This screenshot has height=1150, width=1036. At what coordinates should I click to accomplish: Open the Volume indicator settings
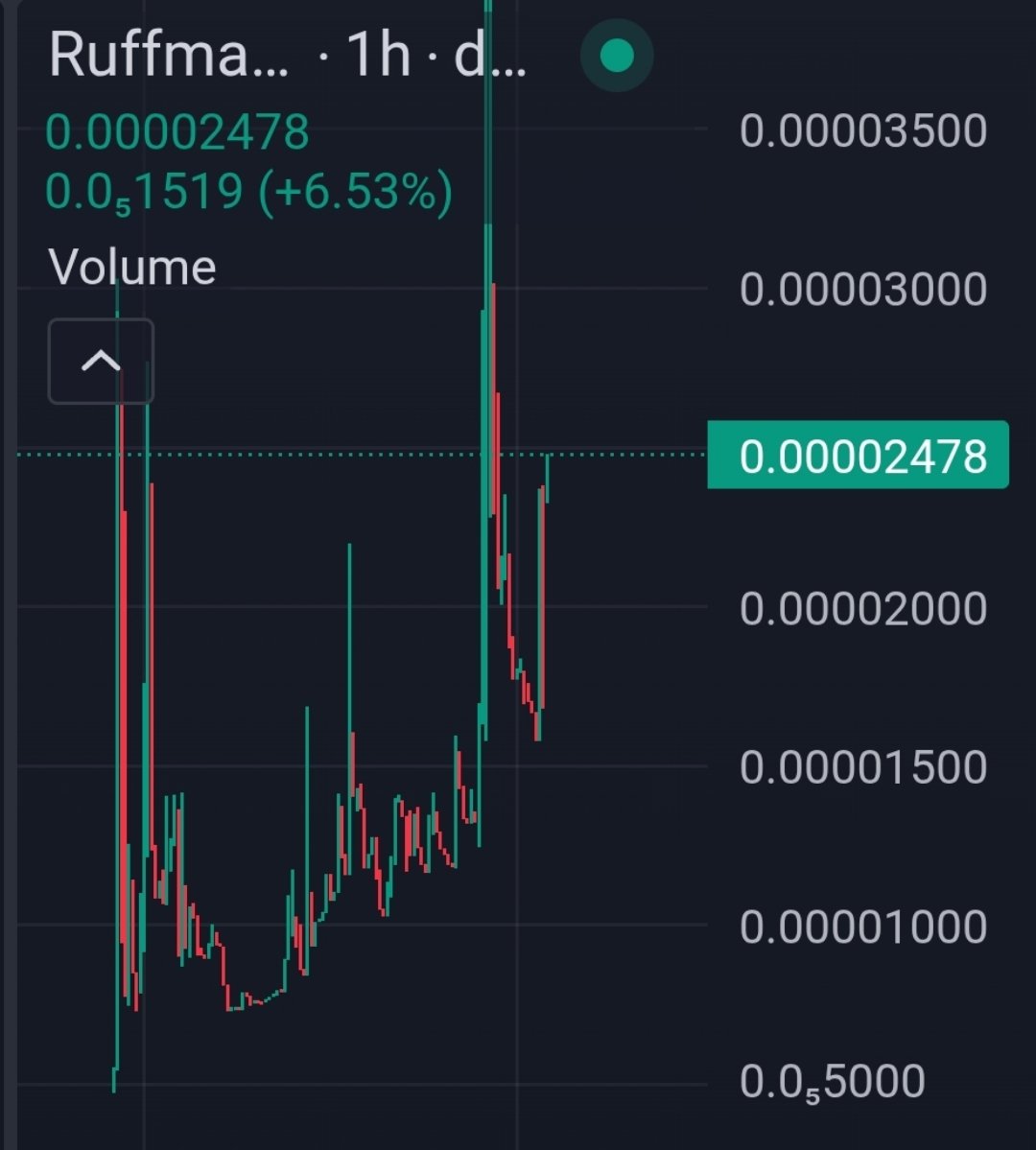[132, 267]
